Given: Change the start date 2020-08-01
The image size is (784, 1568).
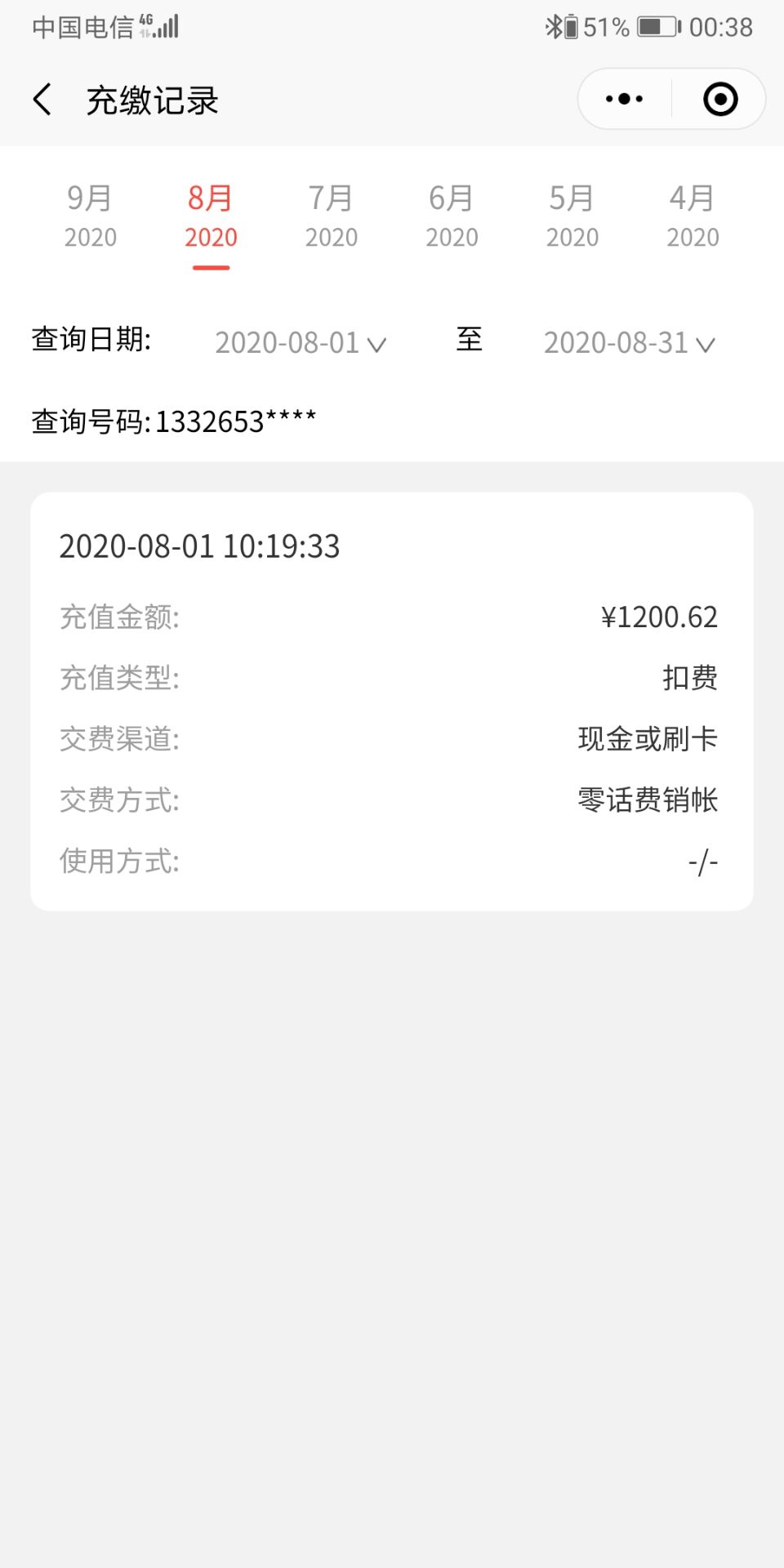Looking at the screenshot, I should [x=300, y=343].
